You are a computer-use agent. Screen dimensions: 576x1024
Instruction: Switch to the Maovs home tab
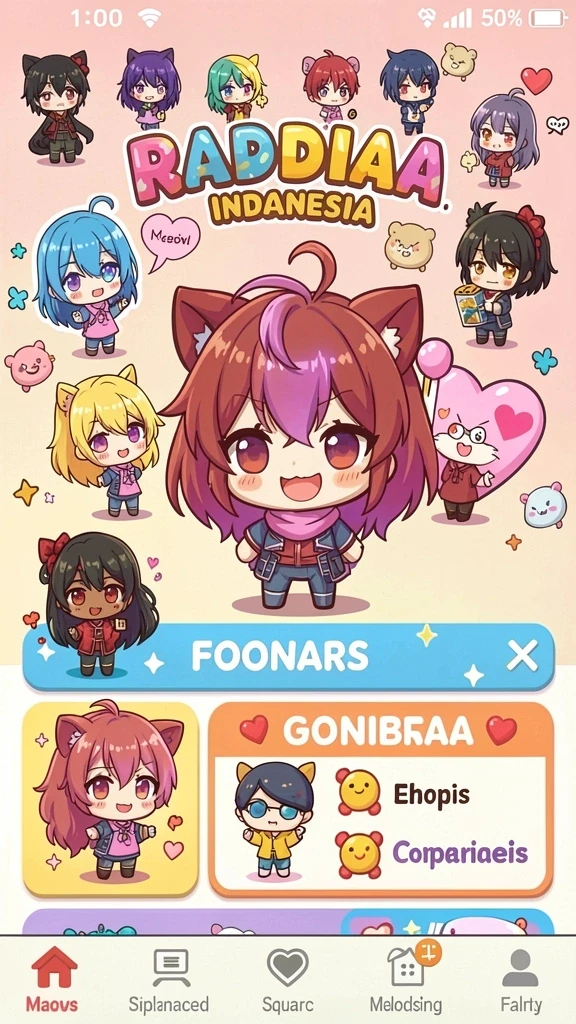[x=52, y=980]
